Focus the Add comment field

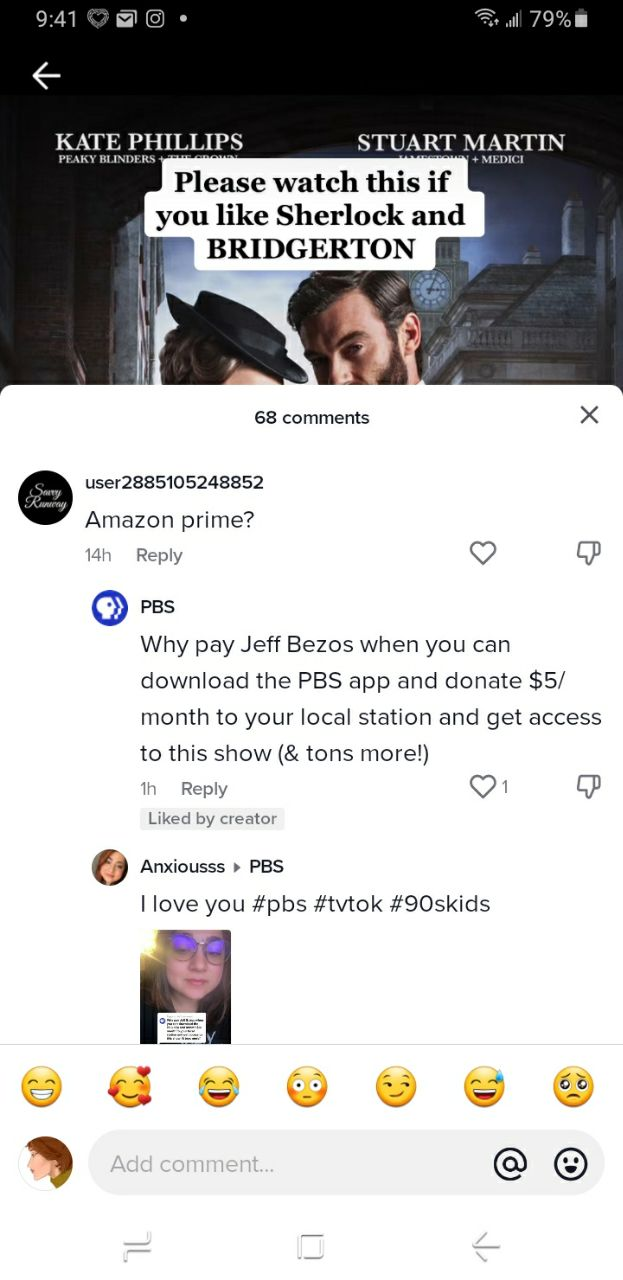(280, 1163)
